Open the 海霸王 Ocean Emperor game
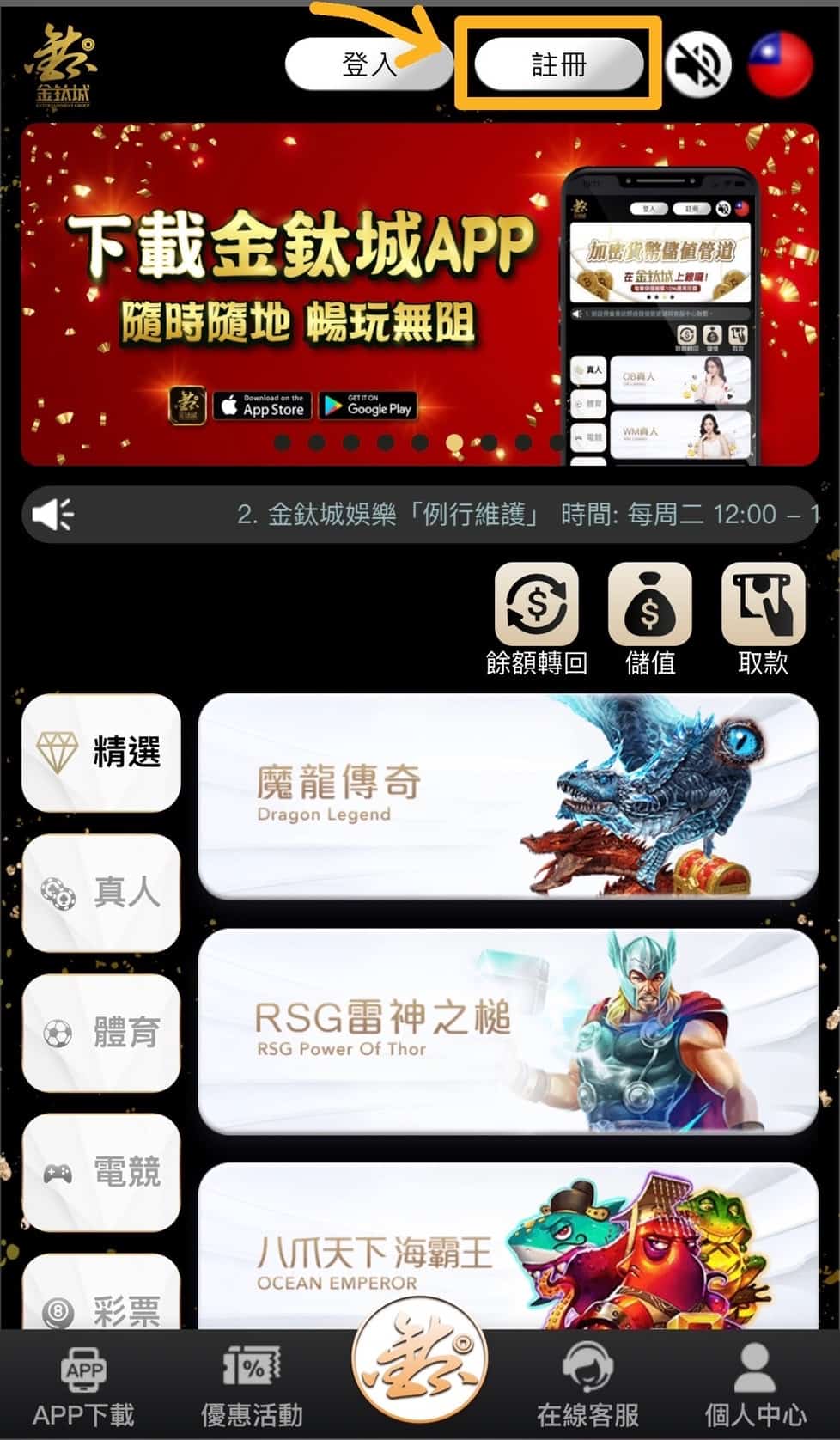 click(507, 1250)
